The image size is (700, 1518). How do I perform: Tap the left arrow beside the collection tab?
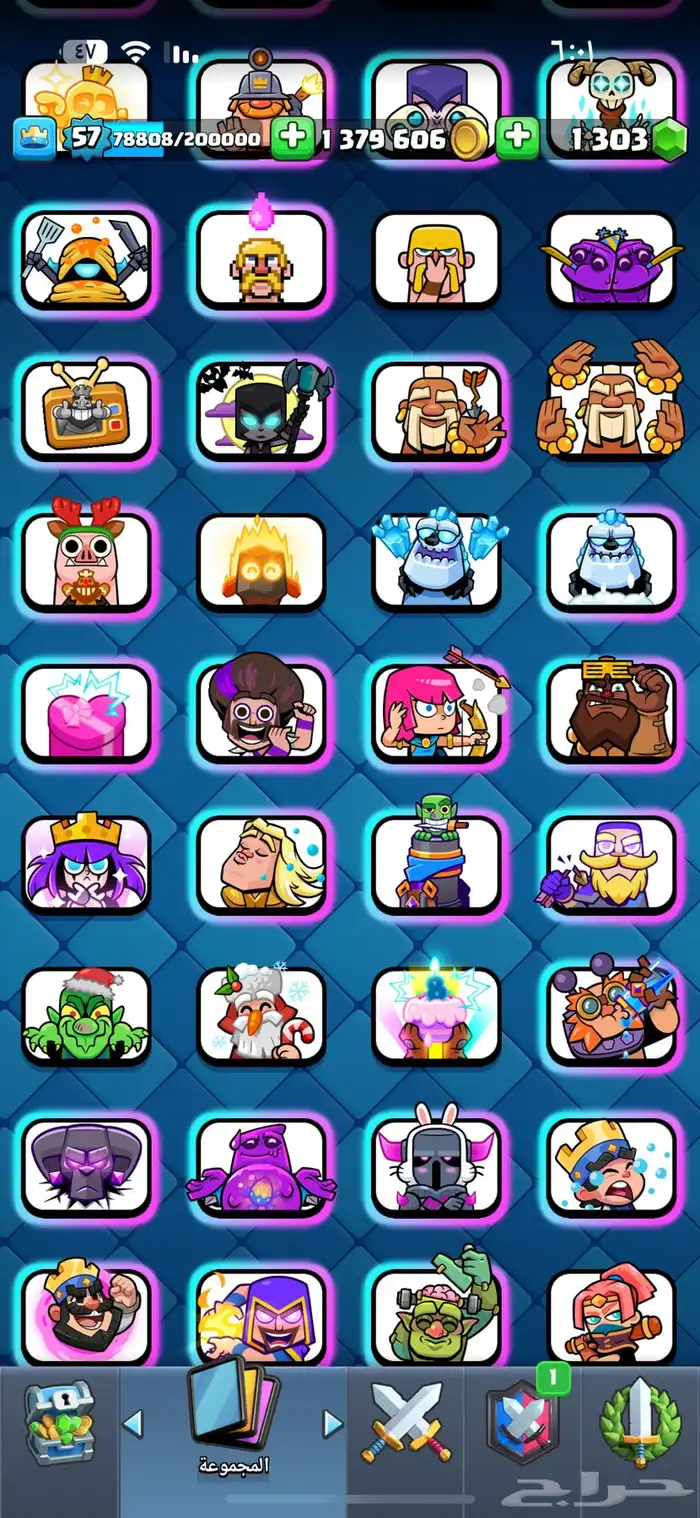(133, 1423)
